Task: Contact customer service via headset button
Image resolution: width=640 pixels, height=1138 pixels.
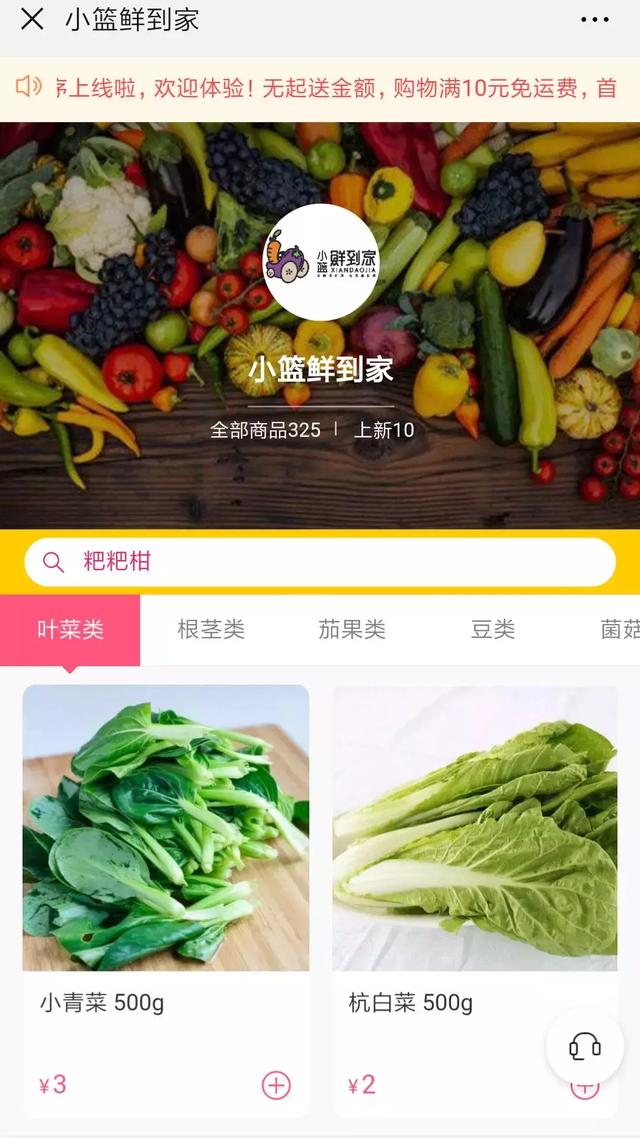Action: pos(585,1047)
